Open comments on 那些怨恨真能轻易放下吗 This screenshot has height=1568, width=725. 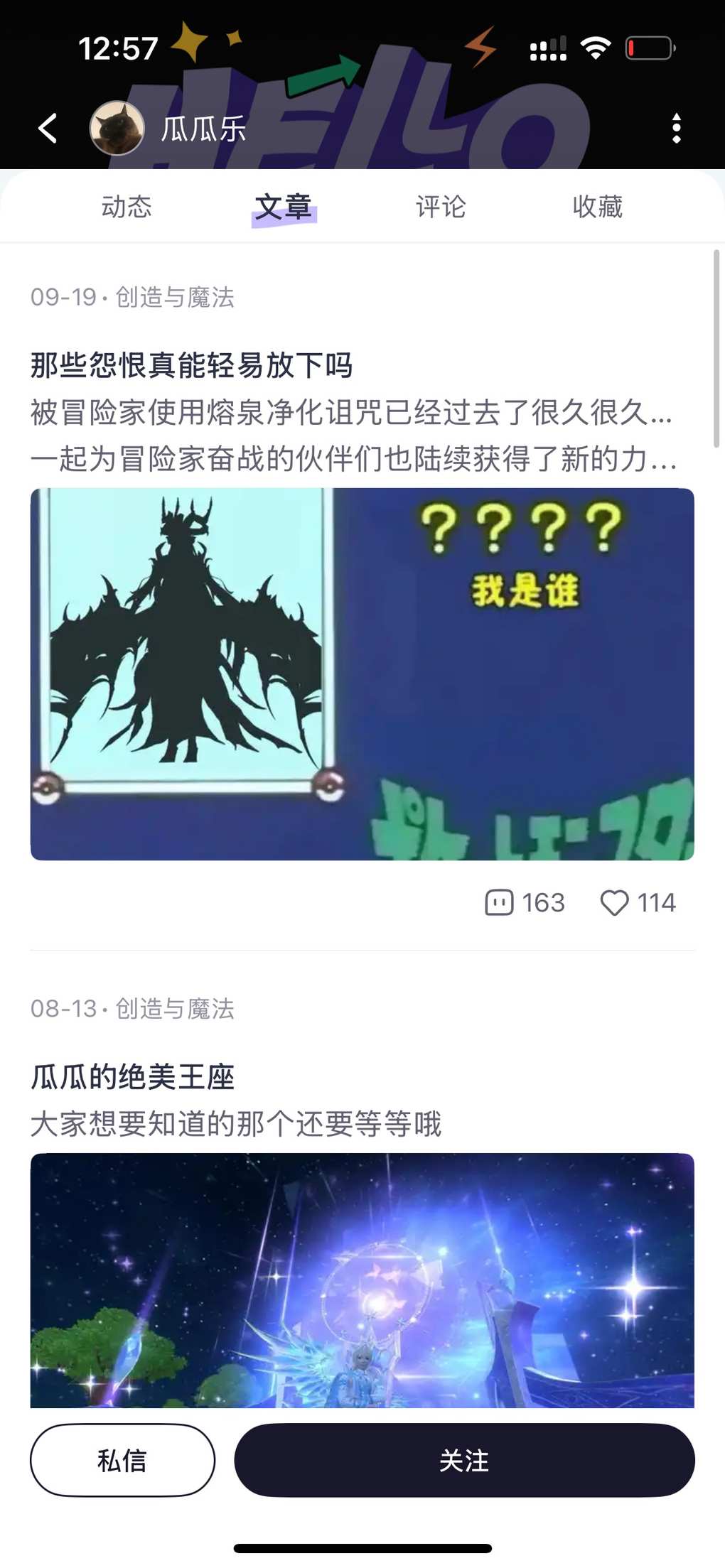(525, 902)
